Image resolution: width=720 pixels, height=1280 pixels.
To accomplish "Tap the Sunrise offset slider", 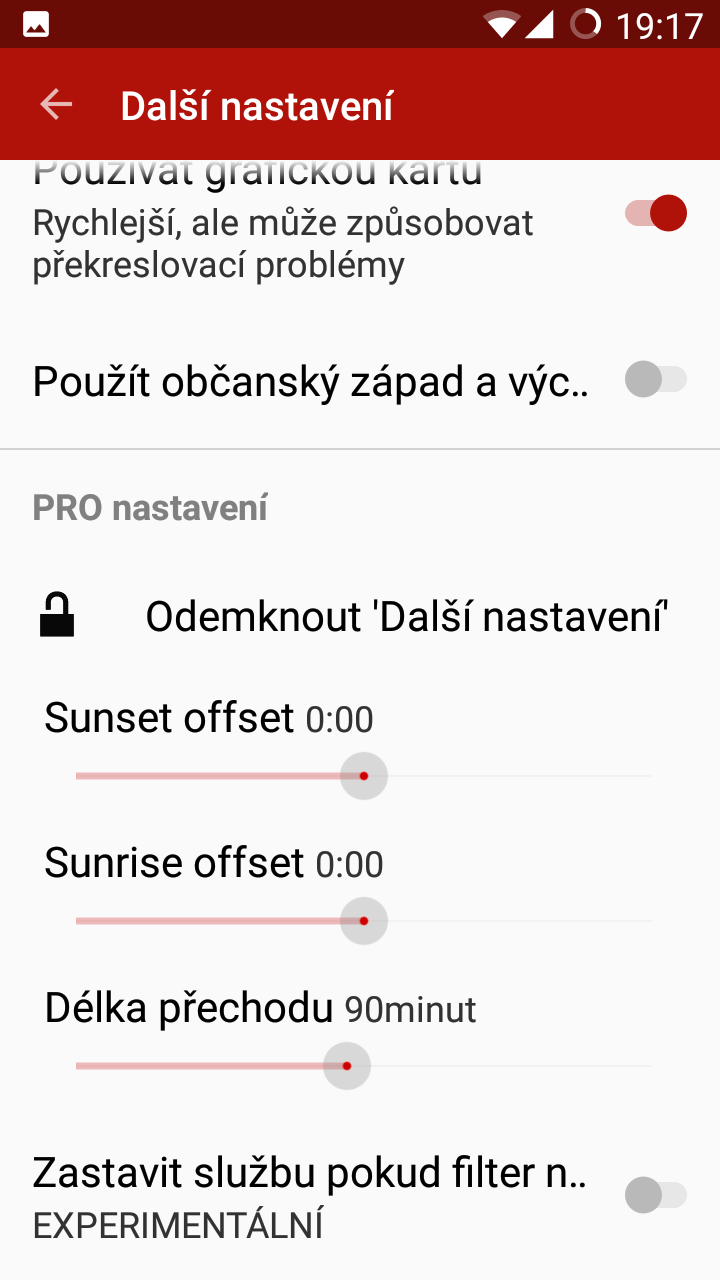I will click(x=364, y=921).
